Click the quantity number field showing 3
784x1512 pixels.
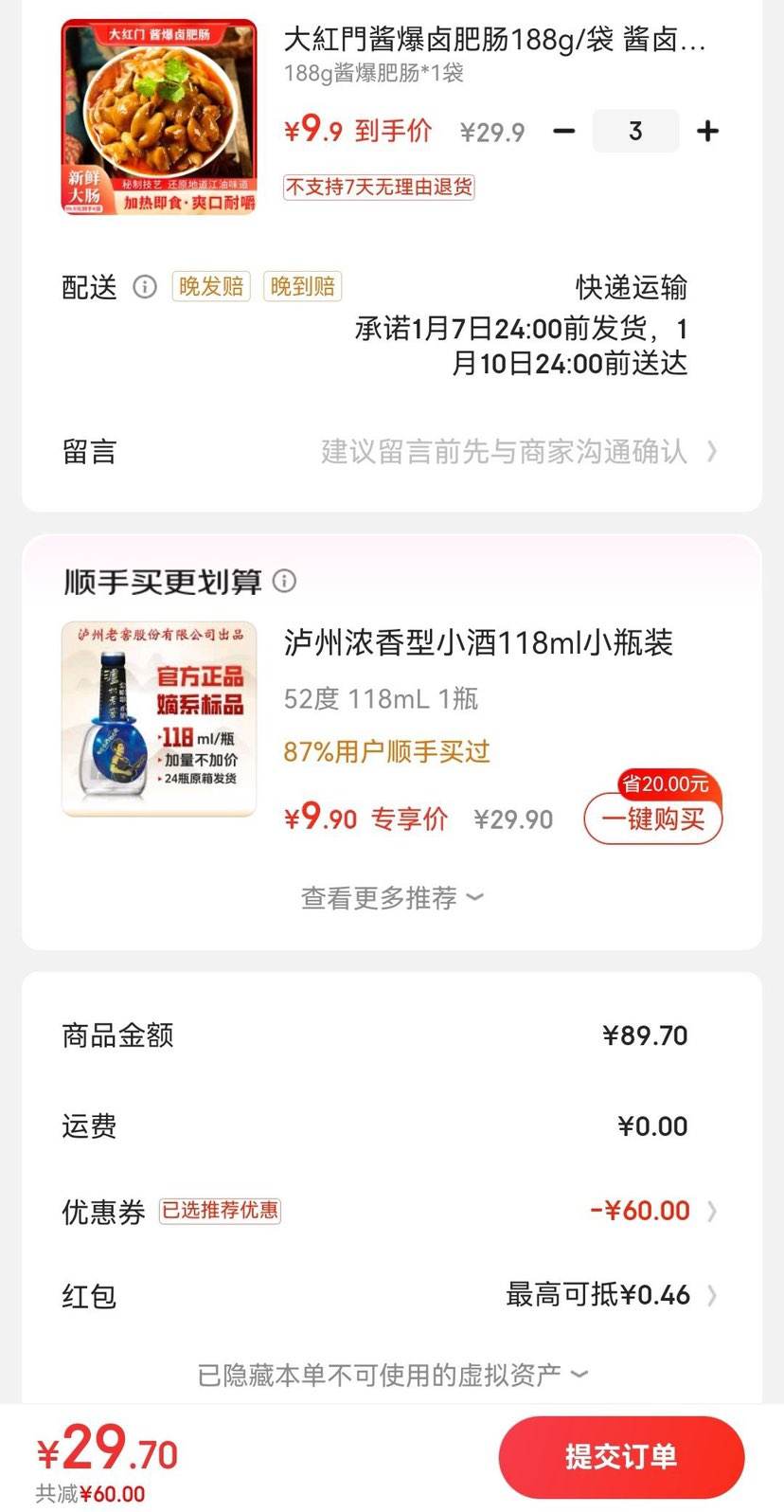[635, 132]
